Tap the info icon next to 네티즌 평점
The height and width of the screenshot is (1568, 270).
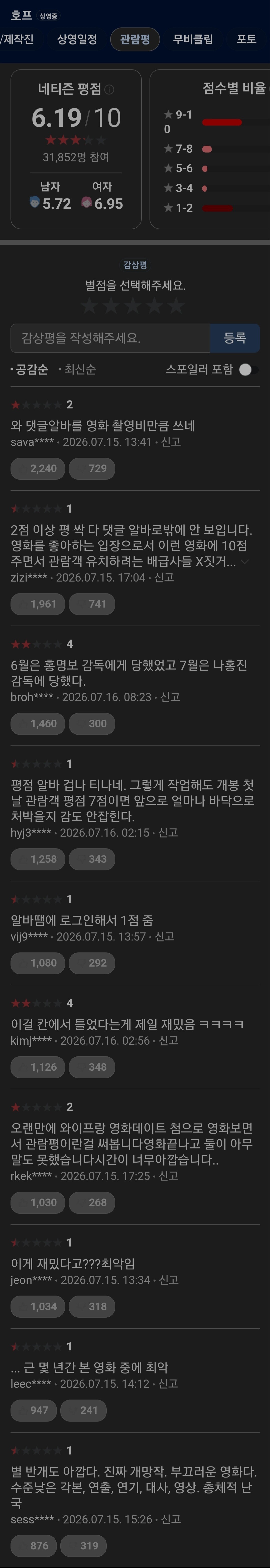110,89
